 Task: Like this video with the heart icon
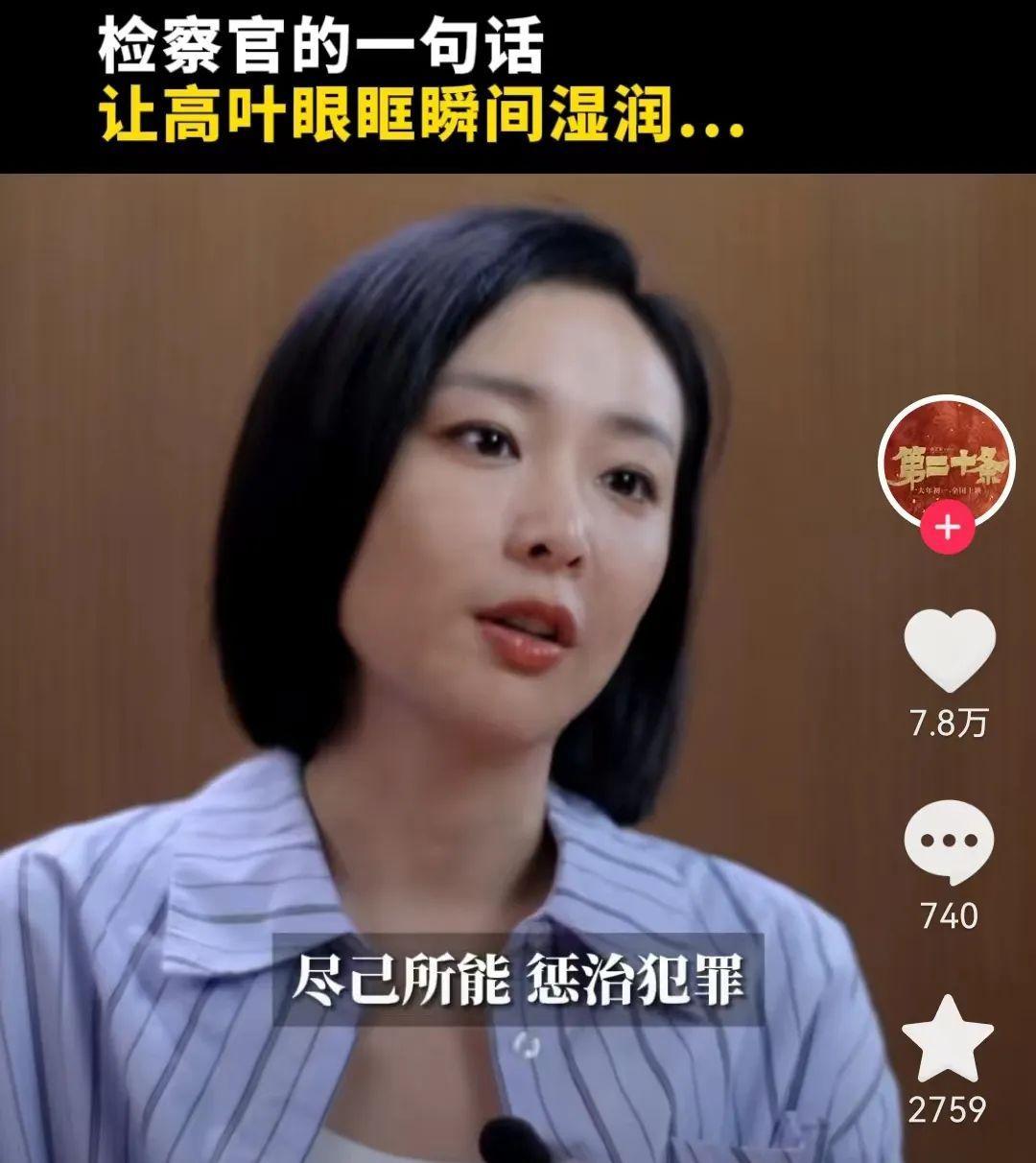click(950, 650)
